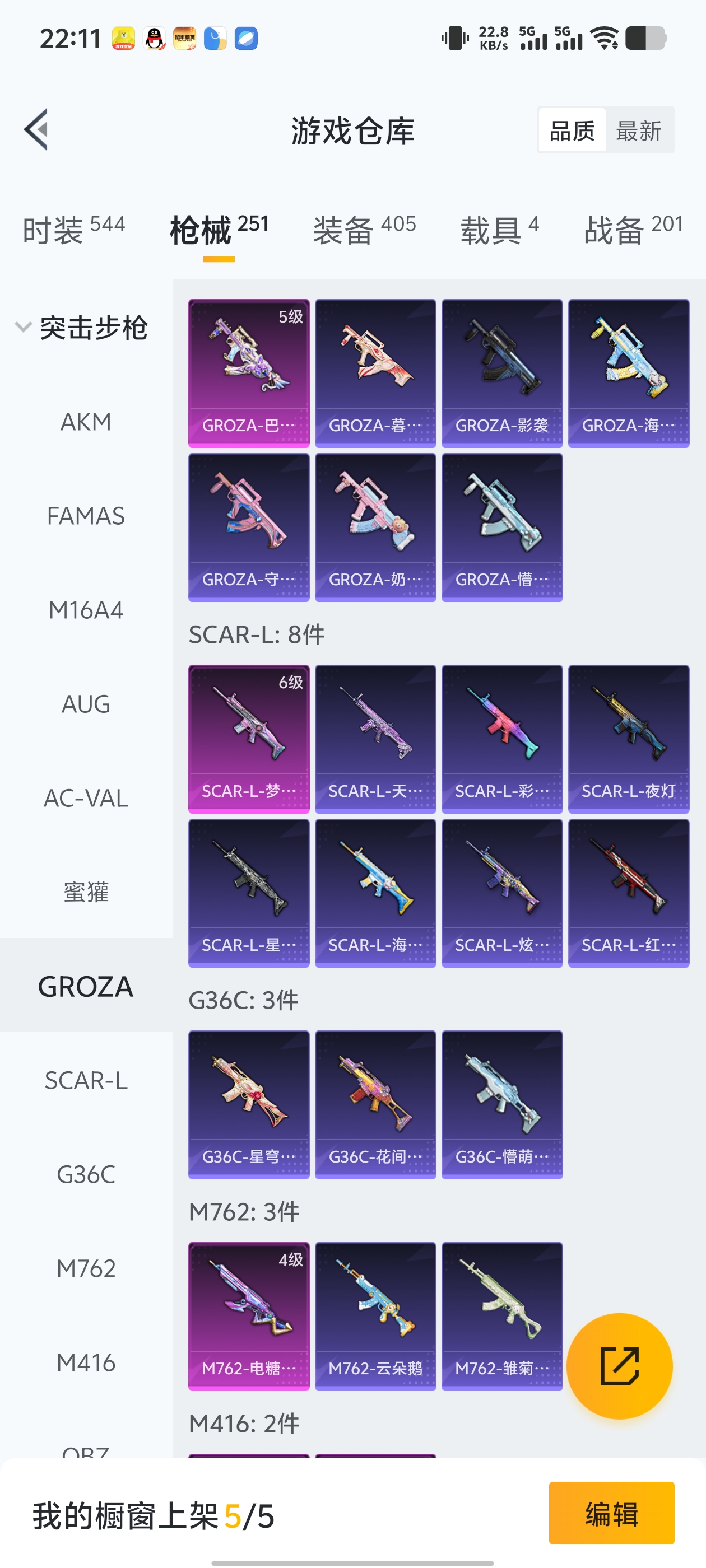Open the level 6 SCAR-L-梦 skin
The width and height of the screenshot is (706, 1568).
point(249,738)
